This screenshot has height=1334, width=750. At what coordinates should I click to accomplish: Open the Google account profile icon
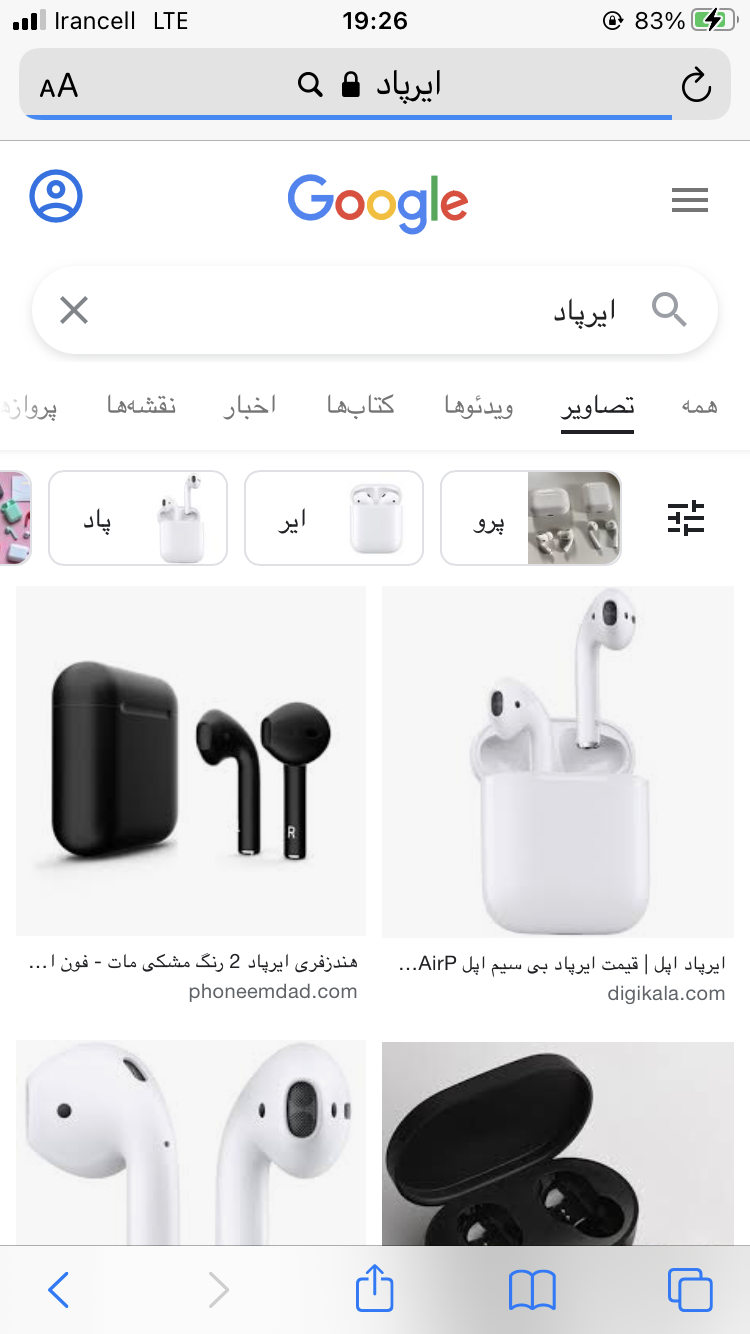[56, 197]
